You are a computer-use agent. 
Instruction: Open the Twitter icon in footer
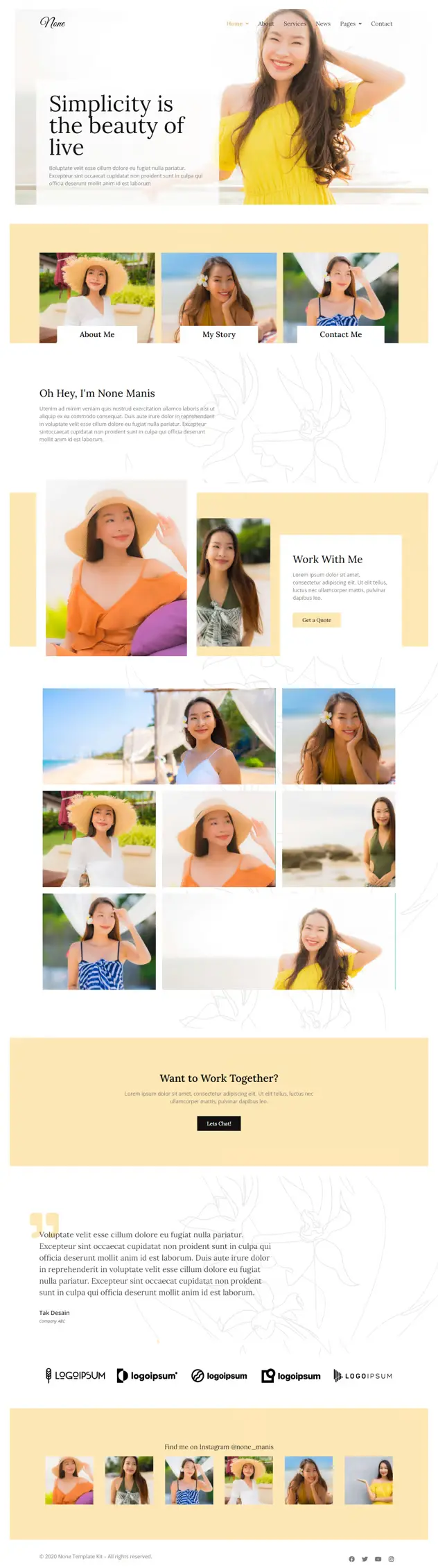(x=365, y=1559)
